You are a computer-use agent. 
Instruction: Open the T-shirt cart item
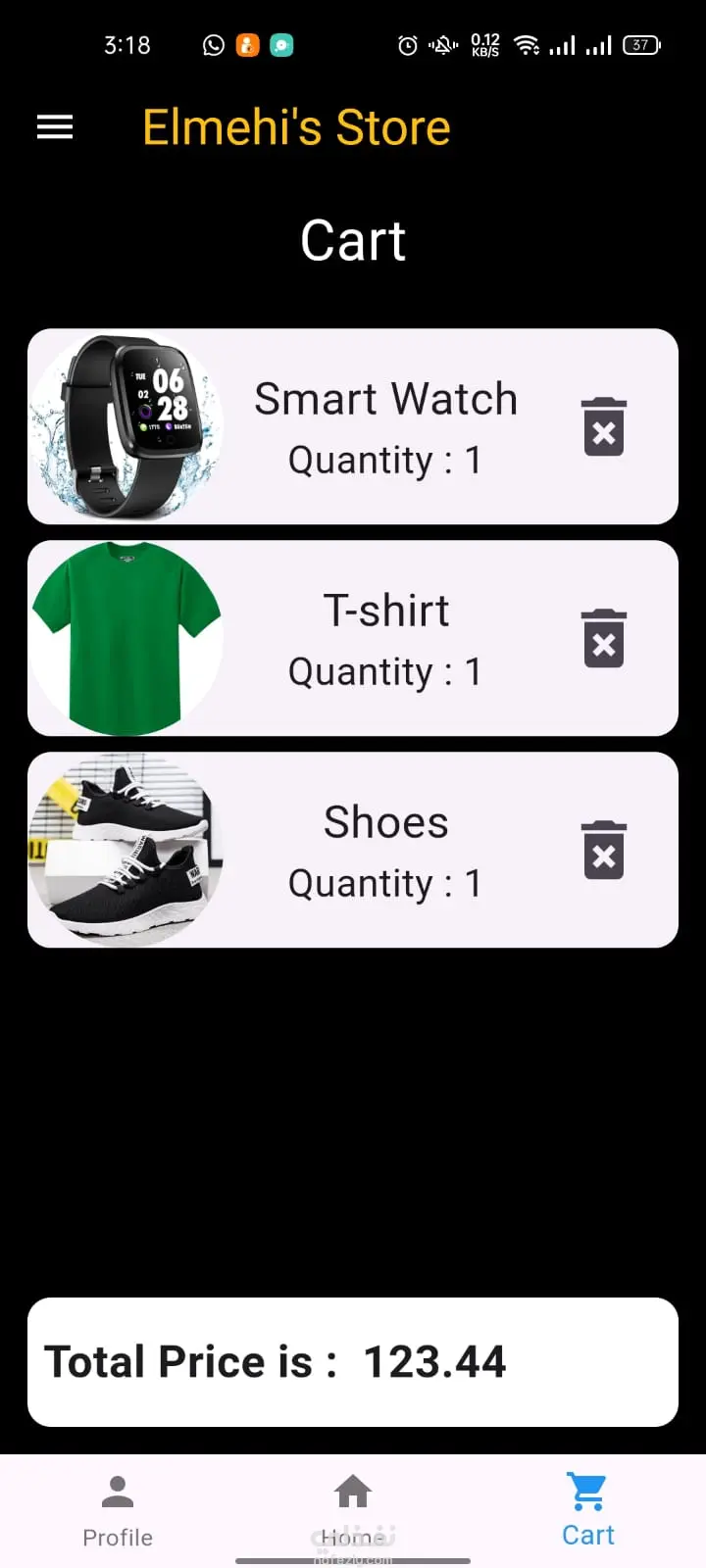coord(384,639)
